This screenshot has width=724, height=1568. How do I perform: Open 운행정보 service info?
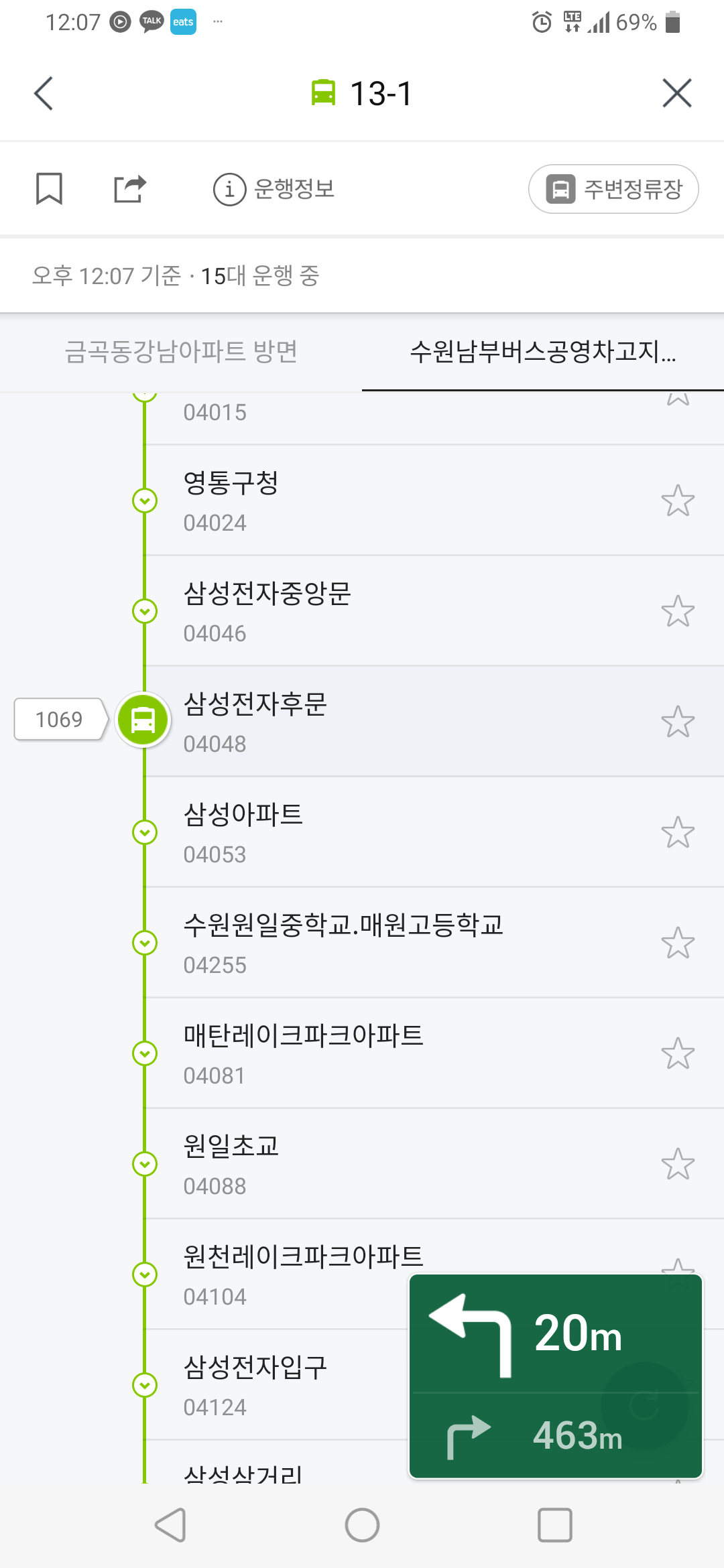coord(274,189)
